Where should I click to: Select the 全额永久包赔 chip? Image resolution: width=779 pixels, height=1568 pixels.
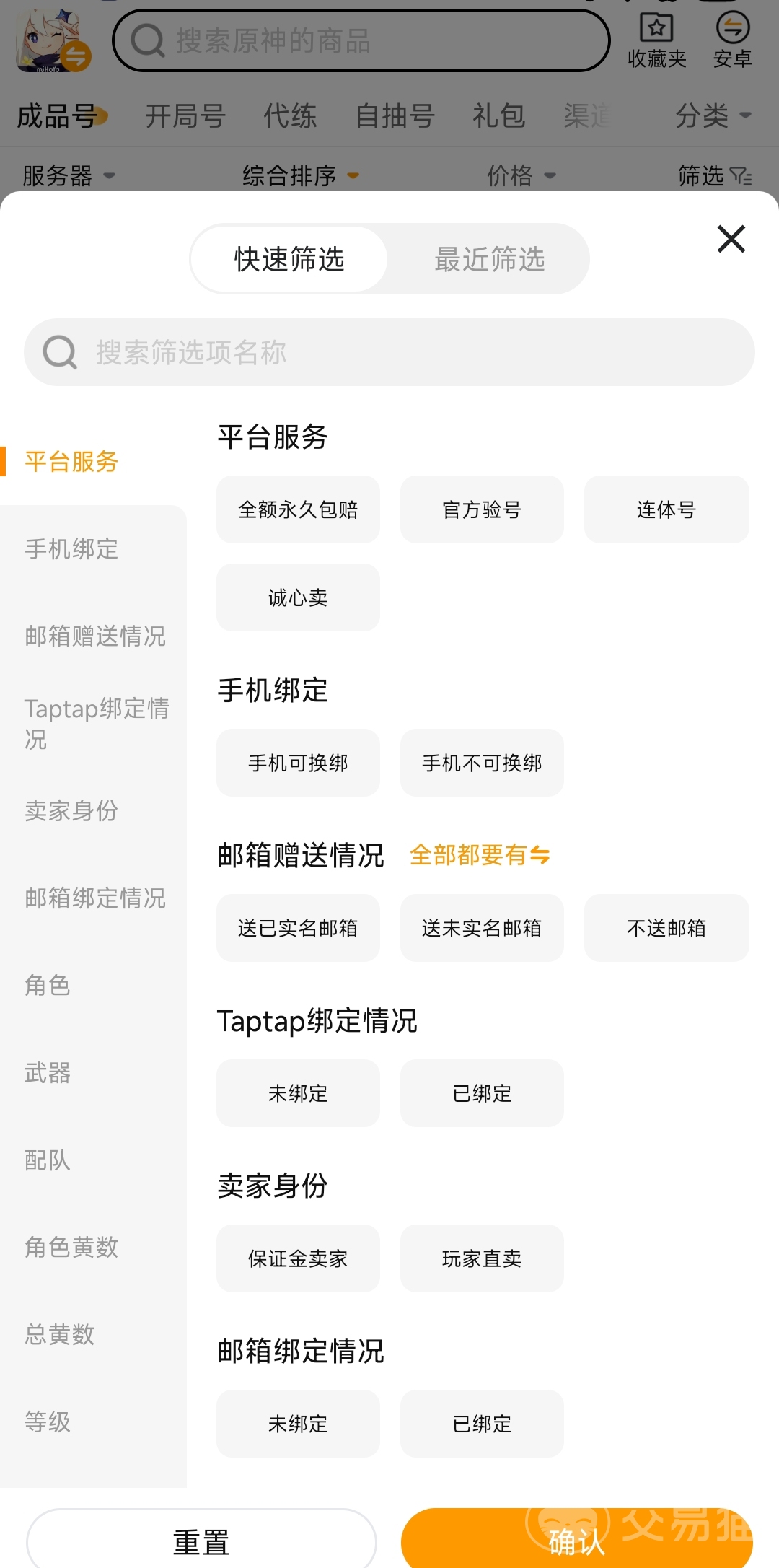298,509
